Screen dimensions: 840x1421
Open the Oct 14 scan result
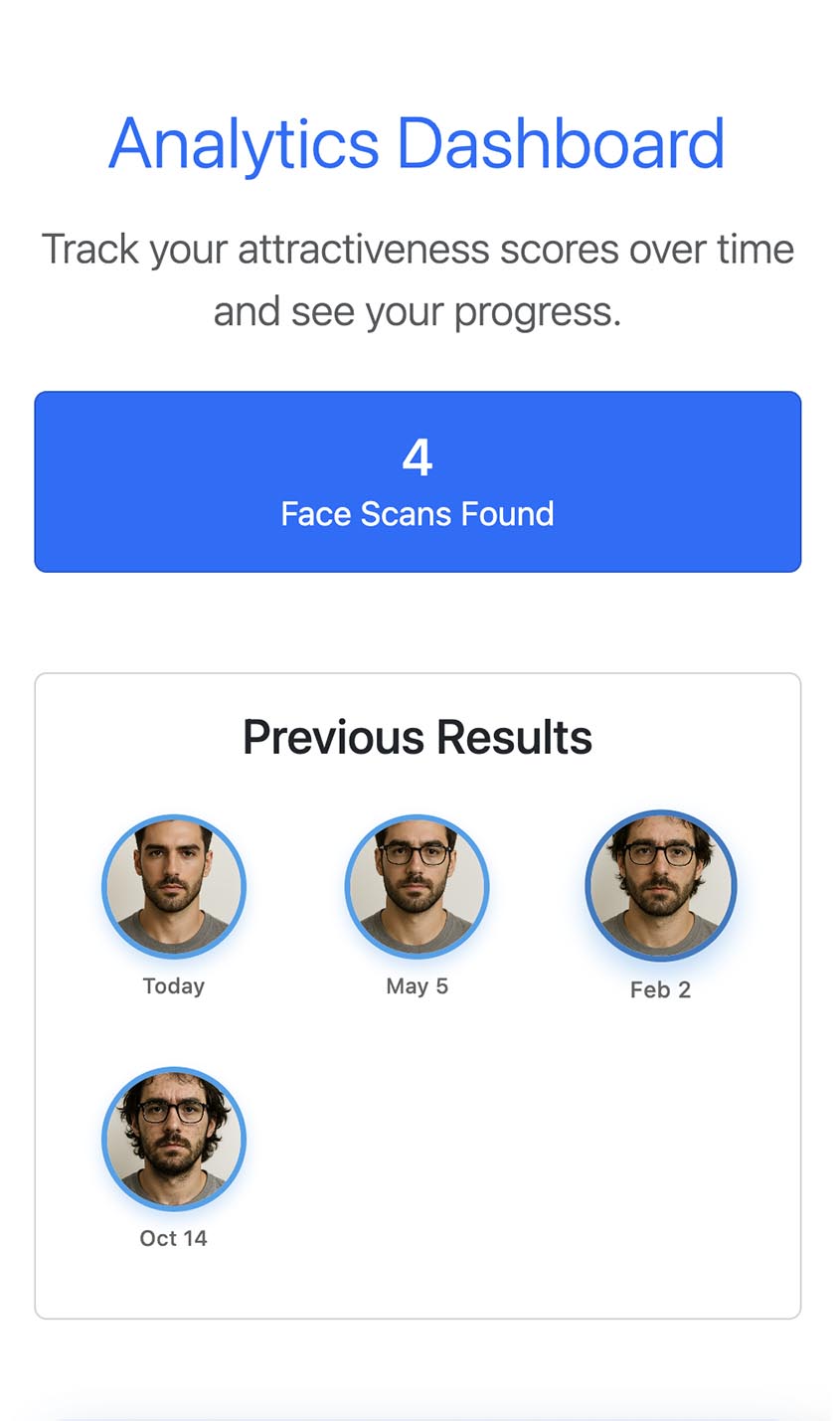tap(174, 1139)
